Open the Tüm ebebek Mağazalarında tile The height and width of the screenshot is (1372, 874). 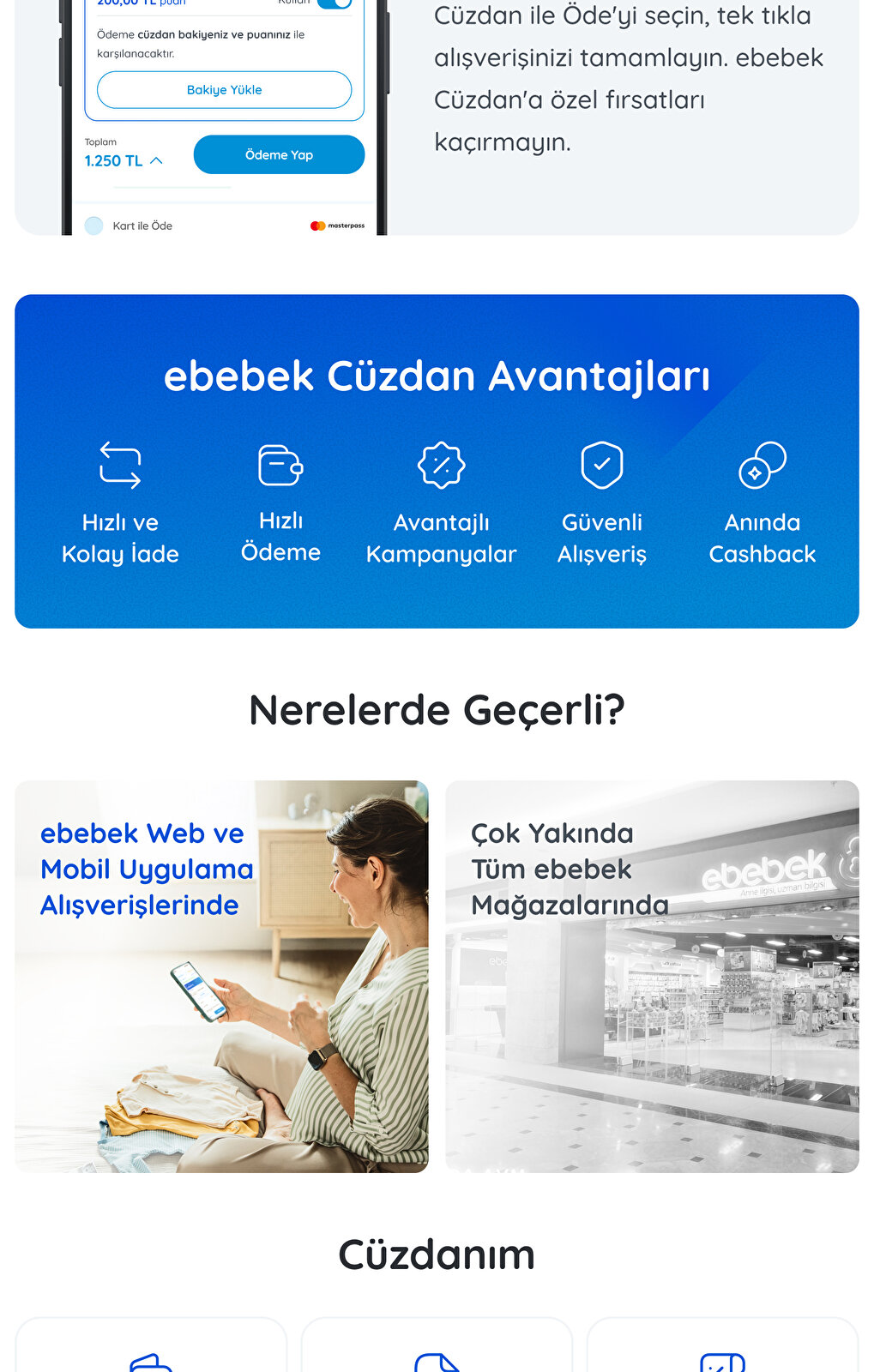(x=652, y=976)
